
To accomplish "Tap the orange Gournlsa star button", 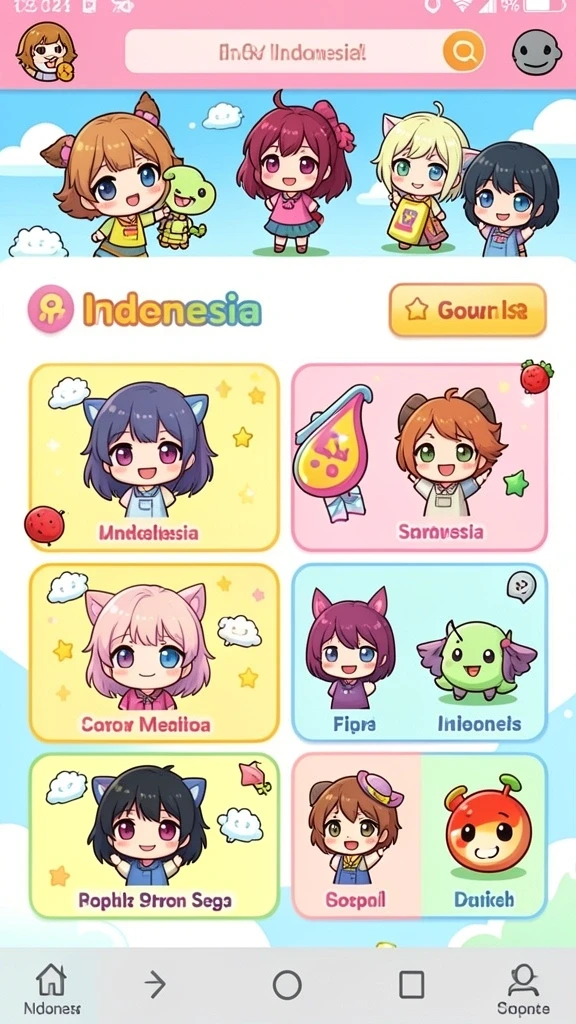I will (468, 310).
